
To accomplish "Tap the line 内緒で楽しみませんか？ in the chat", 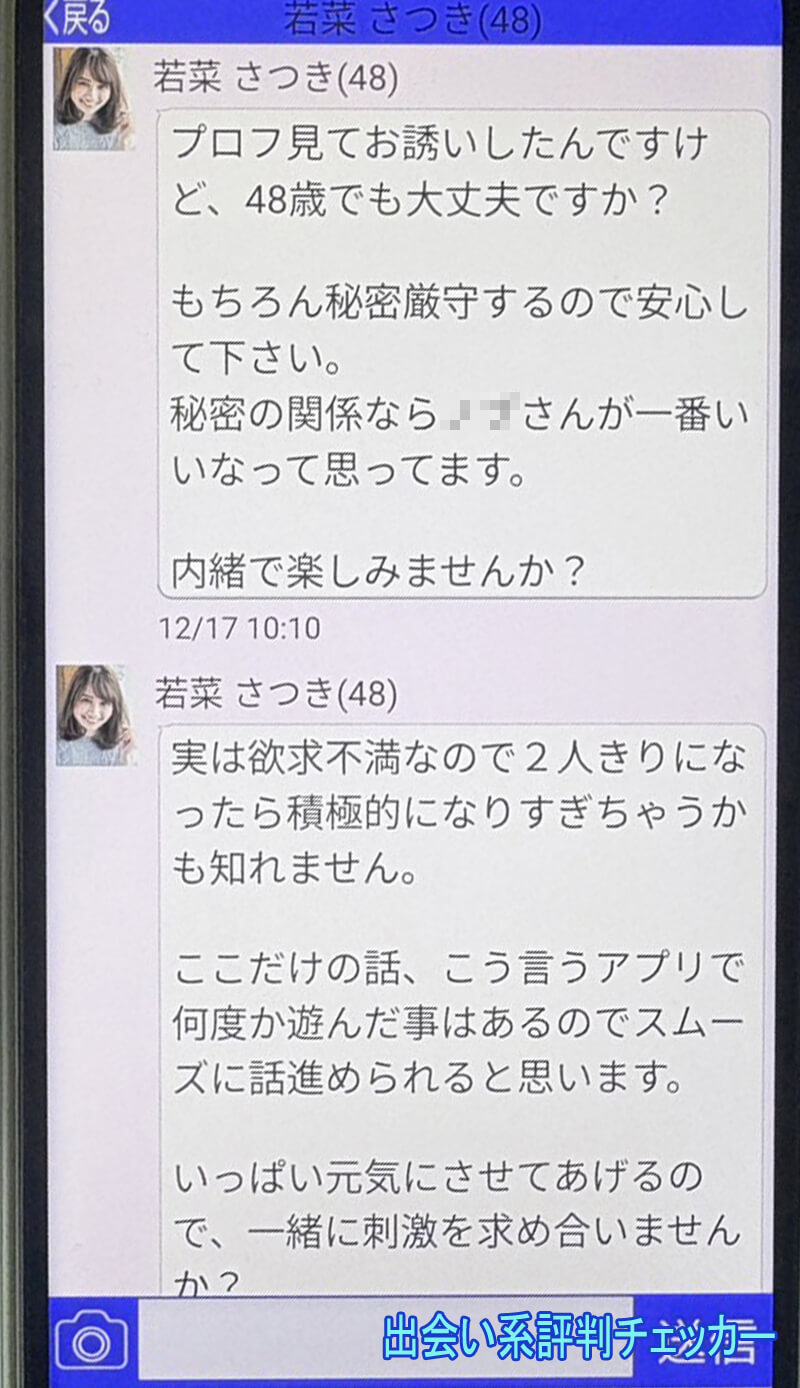I will click(x=380, y=568).
